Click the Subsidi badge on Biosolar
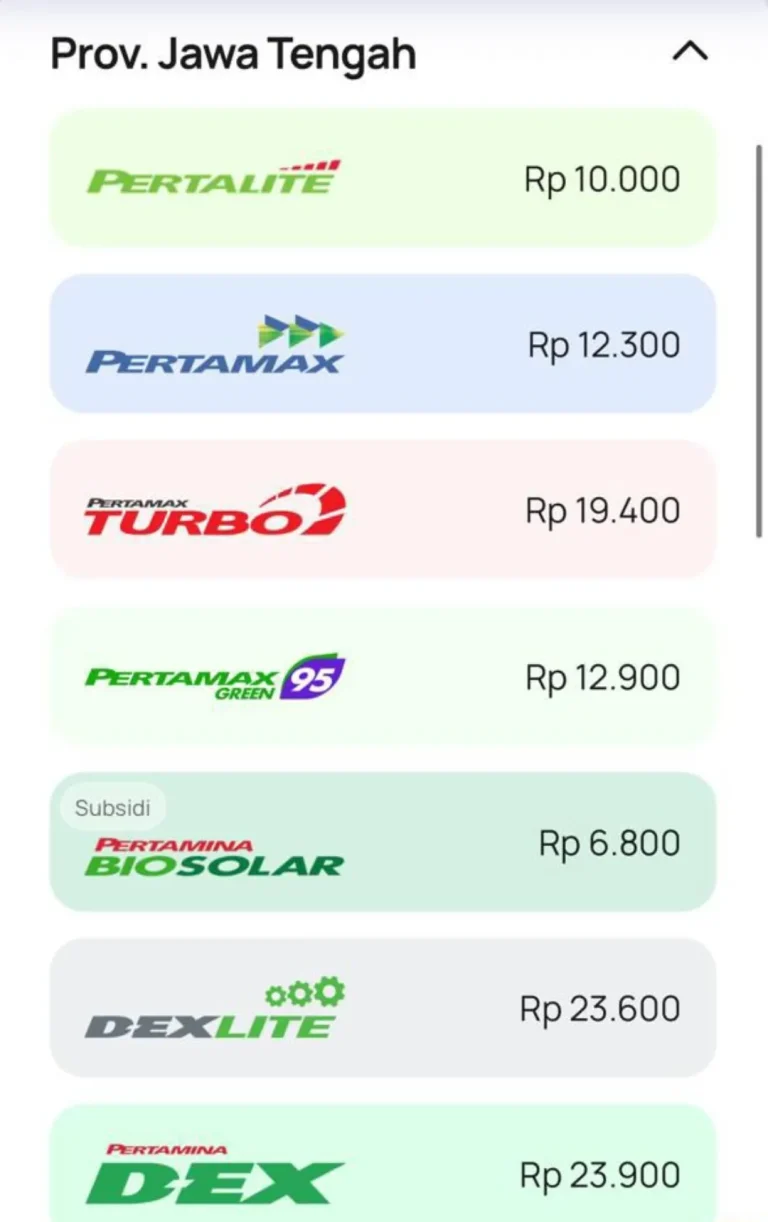Image resolution: width=768 pixels, height=1222 pixels. pos(113,807)
